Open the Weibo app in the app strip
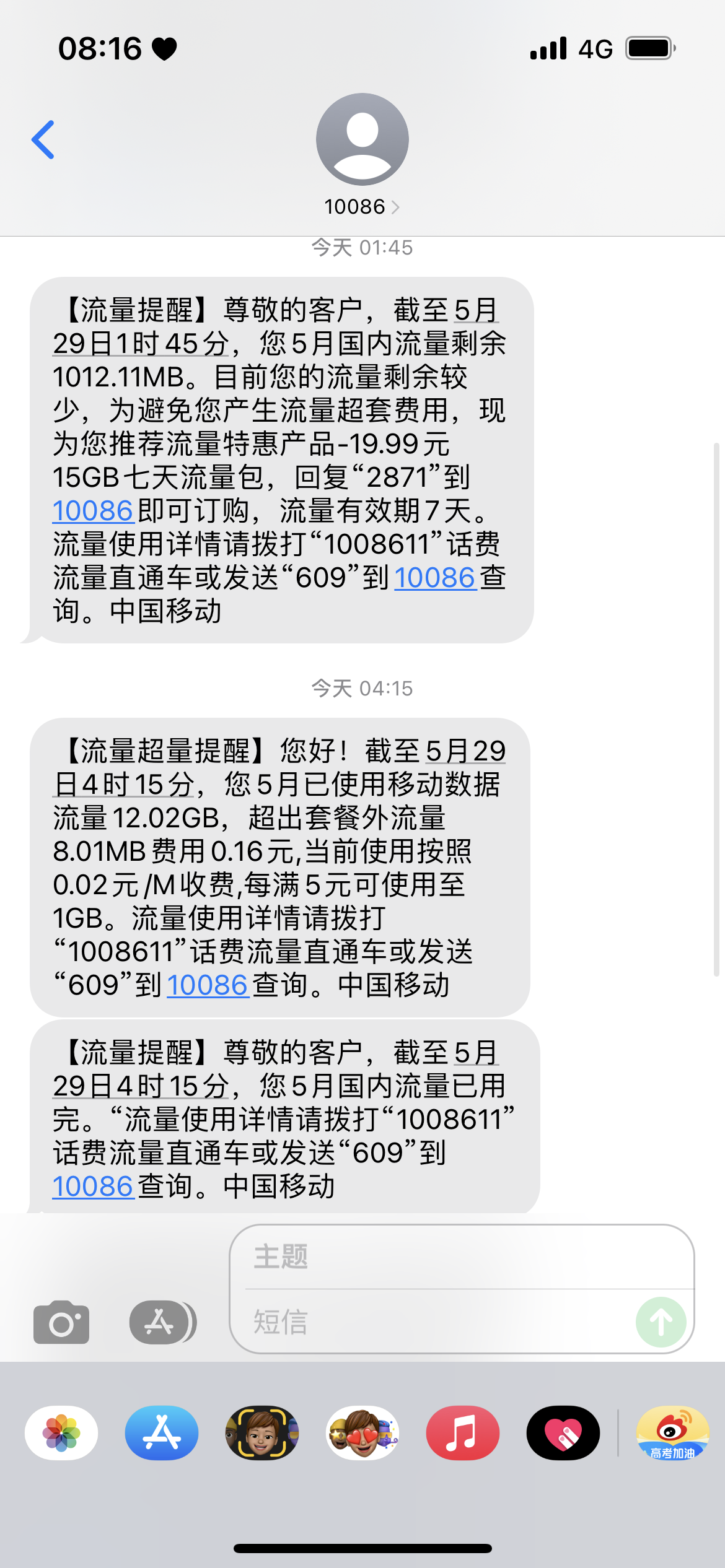 [x=672, y=1432]
